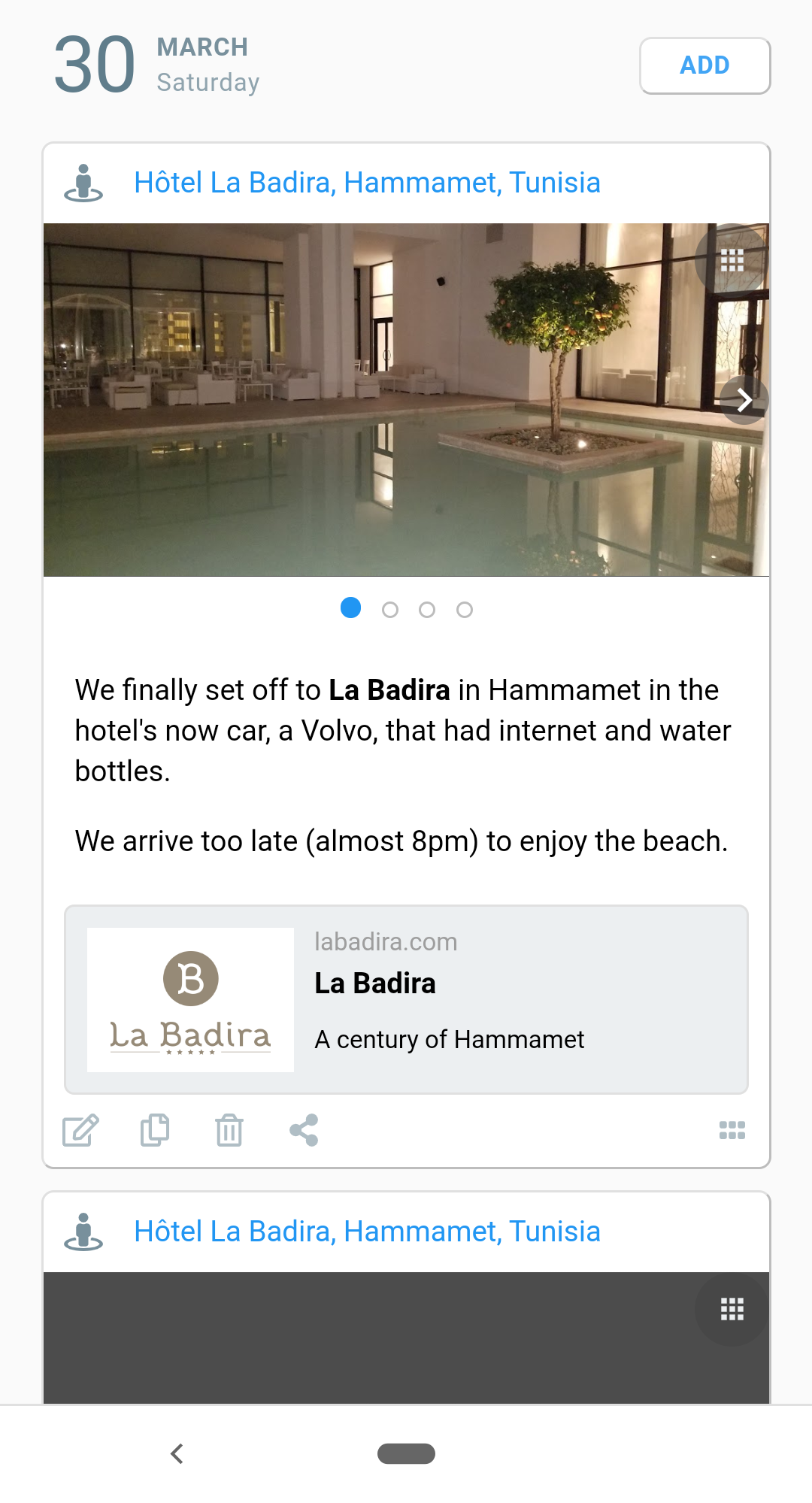Share the entry via the share icon
812x1503 pixels.
coord(303,1129)
